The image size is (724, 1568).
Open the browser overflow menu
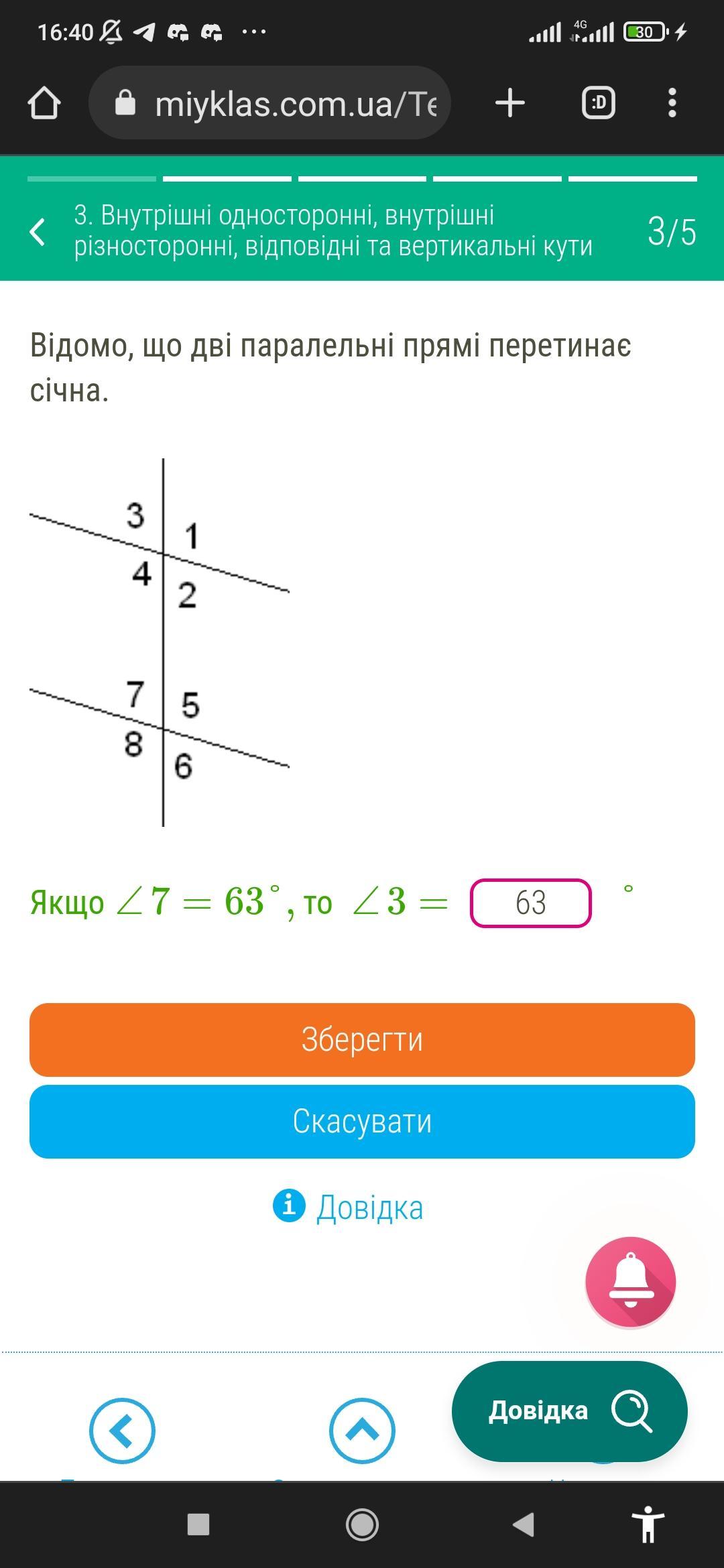[x=672, y=103]
